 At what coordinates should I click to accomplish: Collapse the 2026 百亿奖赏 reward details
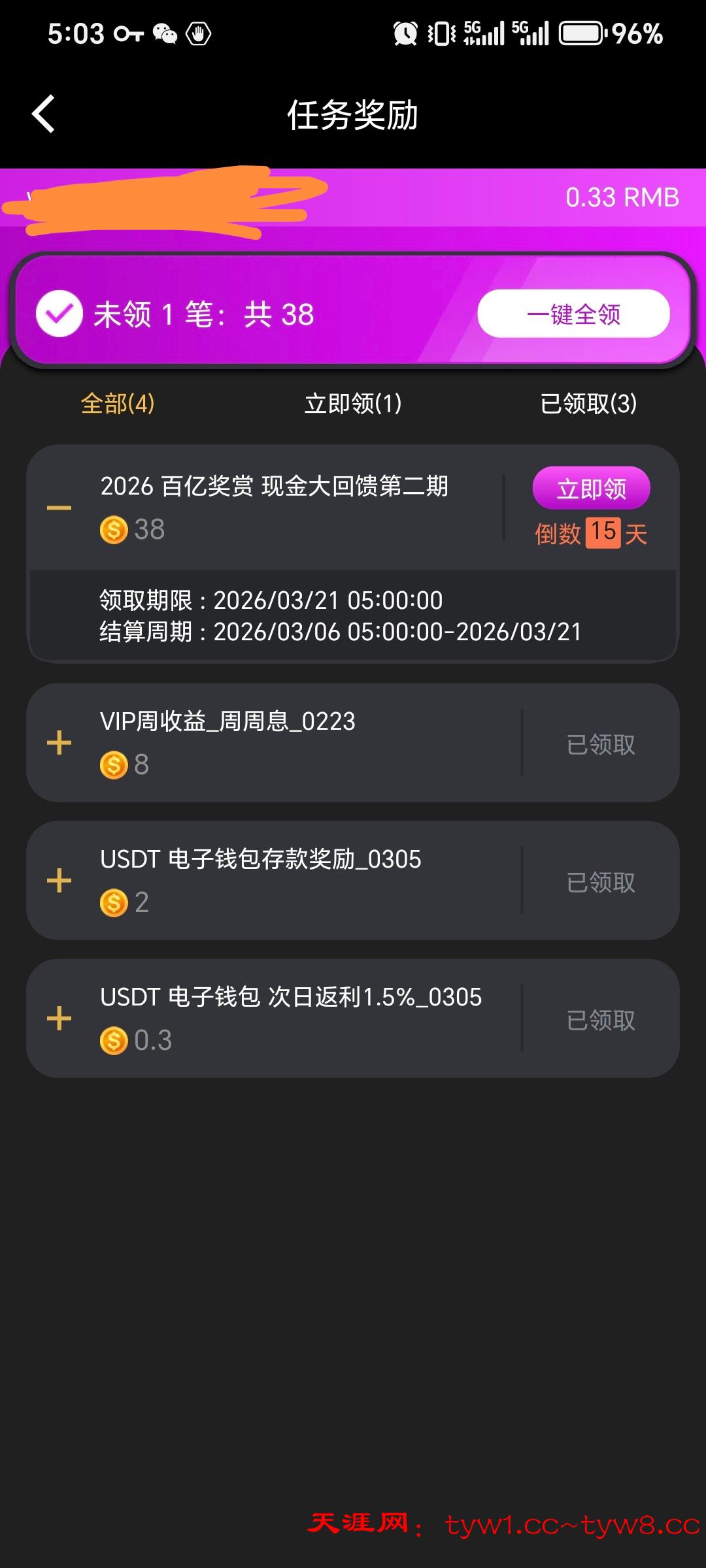(x=59, y=508)
